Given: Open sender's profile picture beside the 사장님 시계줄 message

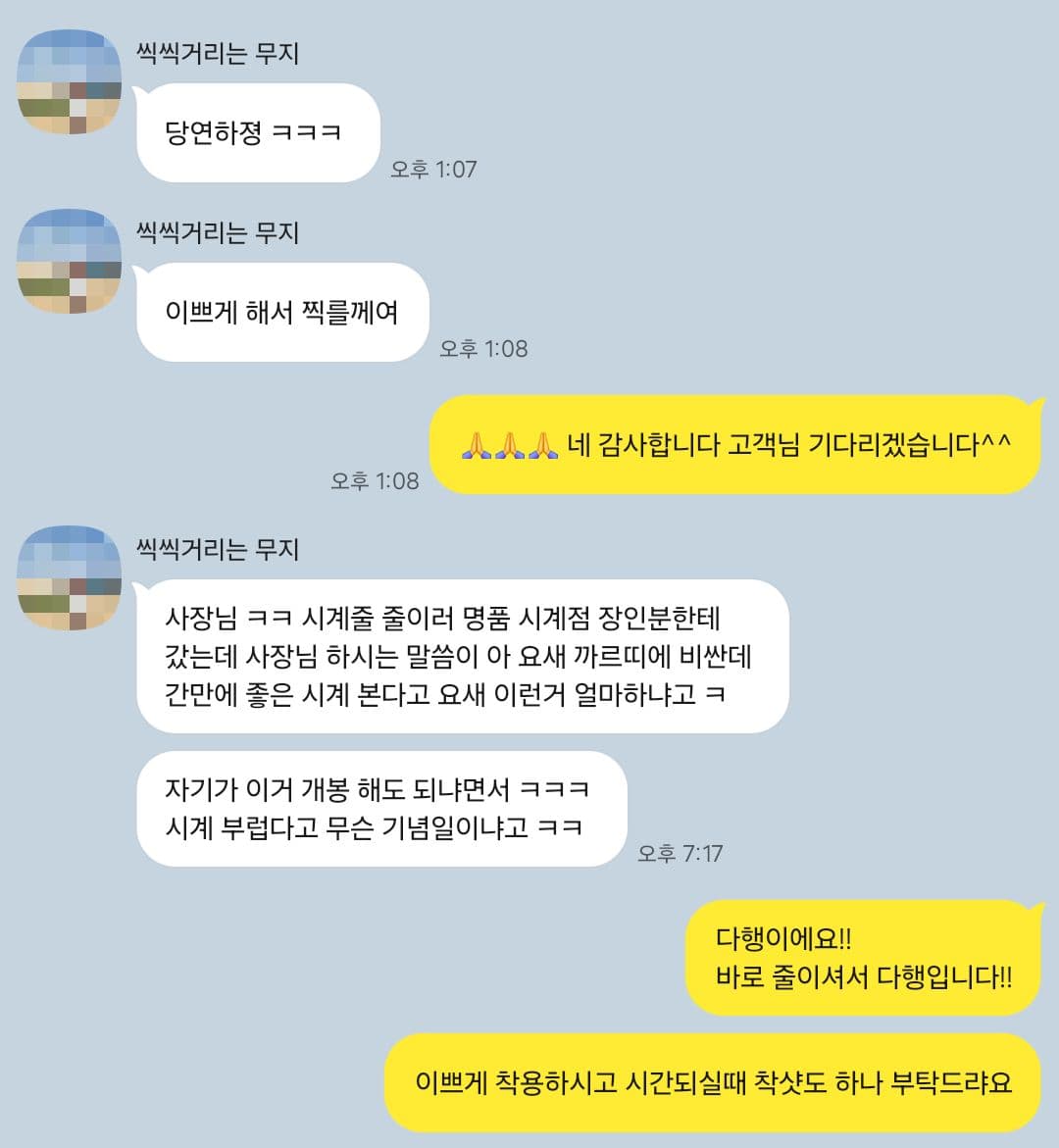Looking at the screenshot, I should tap(70, 577).
